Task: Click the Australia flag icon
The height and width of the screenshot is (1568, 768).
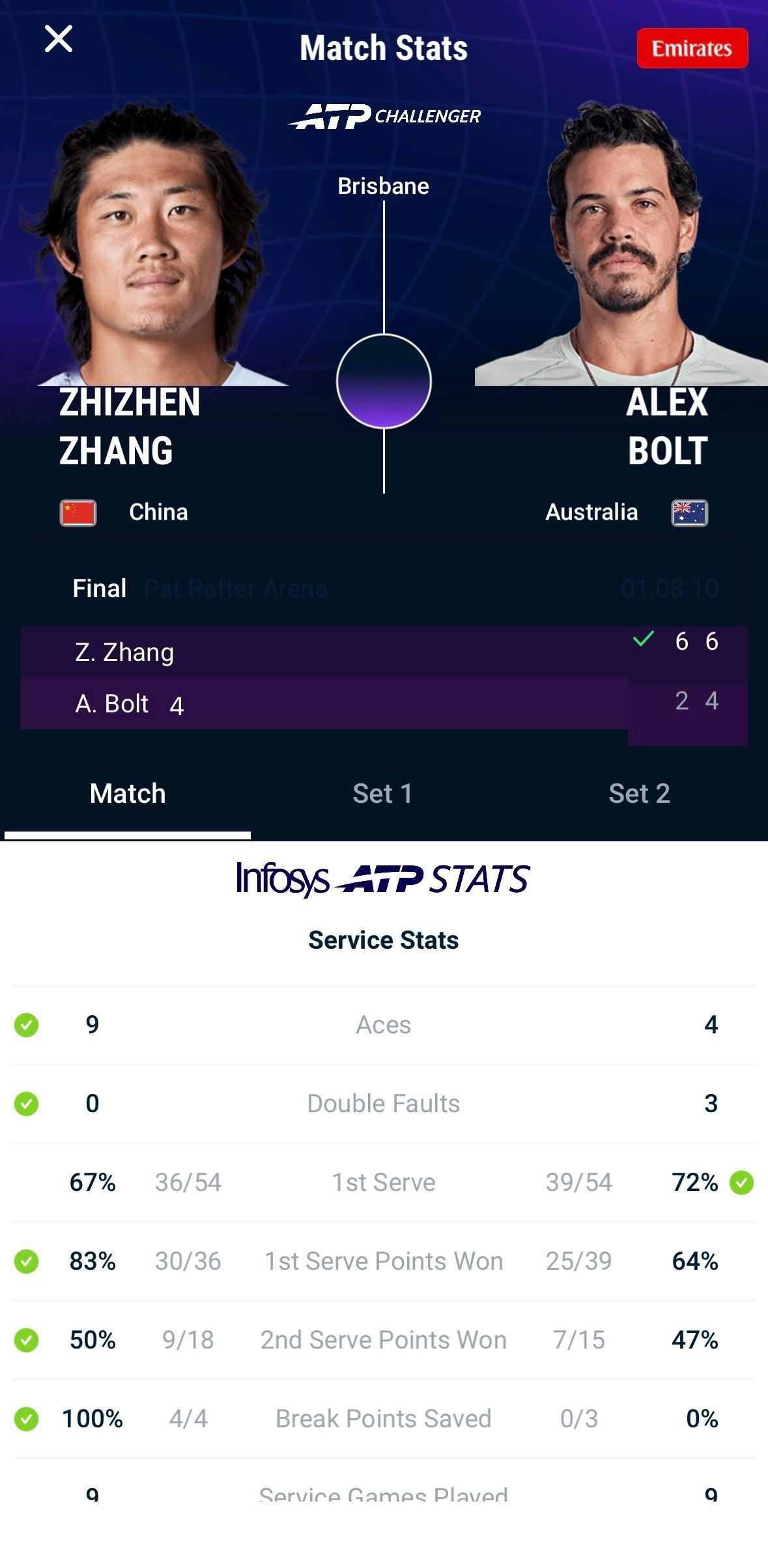Action: click(691, 512)
